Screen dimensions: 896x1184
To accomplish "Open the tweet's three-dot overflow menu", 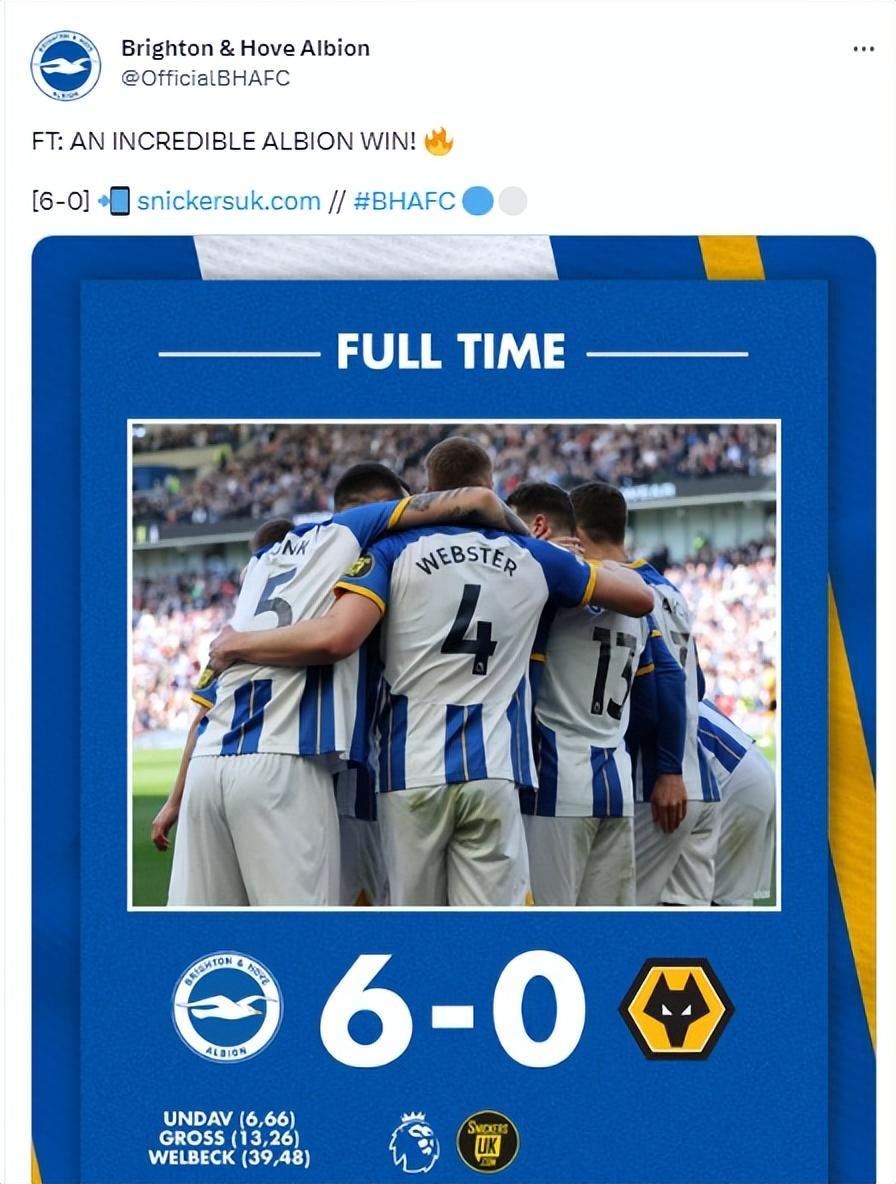I will pos(863,49).
